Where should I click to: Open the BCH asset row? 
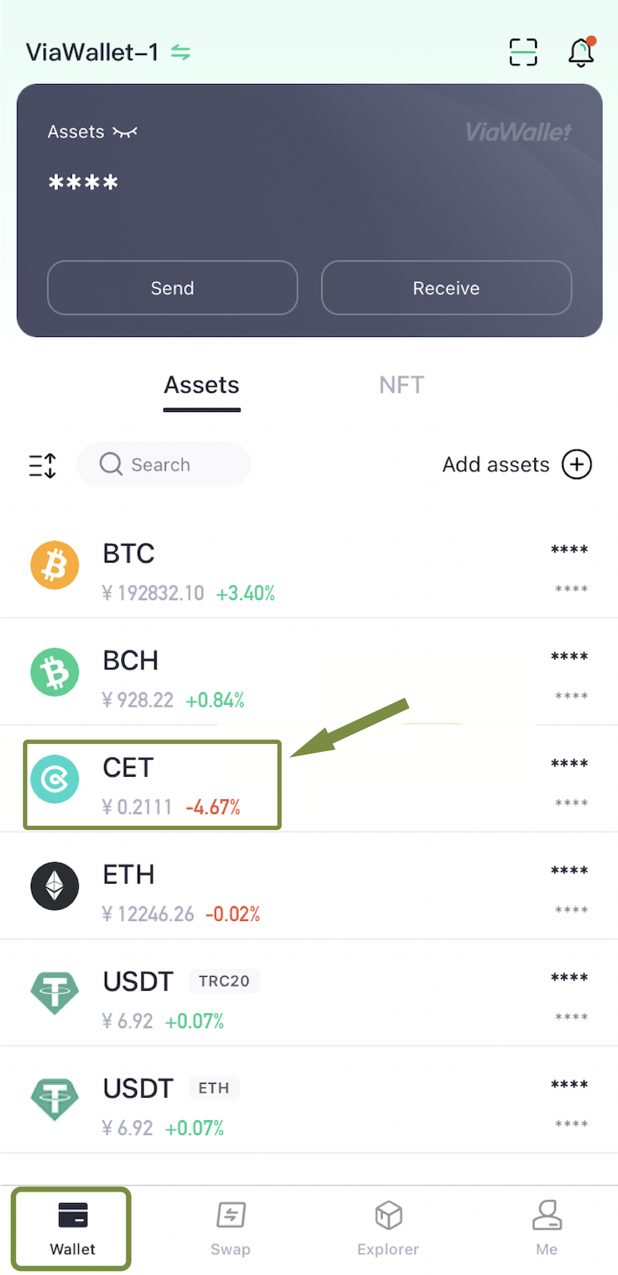pyautogui.click(x=309, y=672)
